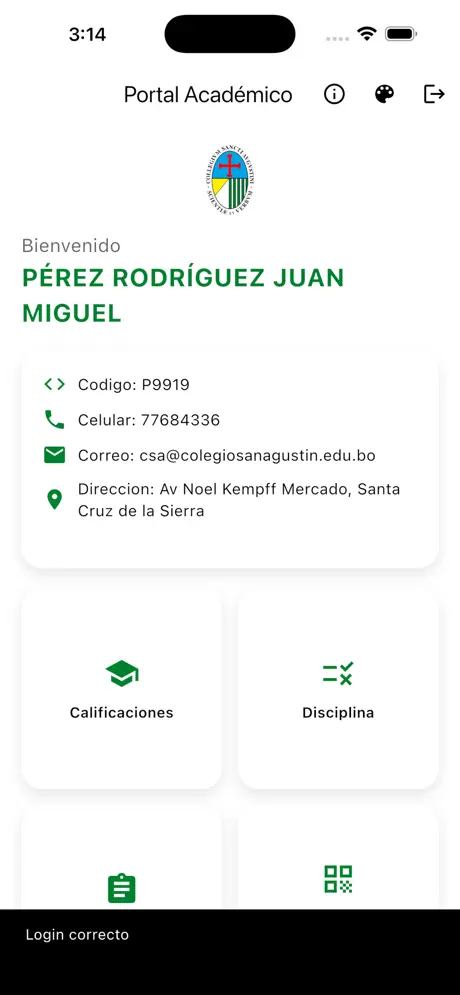Open the card with the QR code icon

click(x=338, y=858)
